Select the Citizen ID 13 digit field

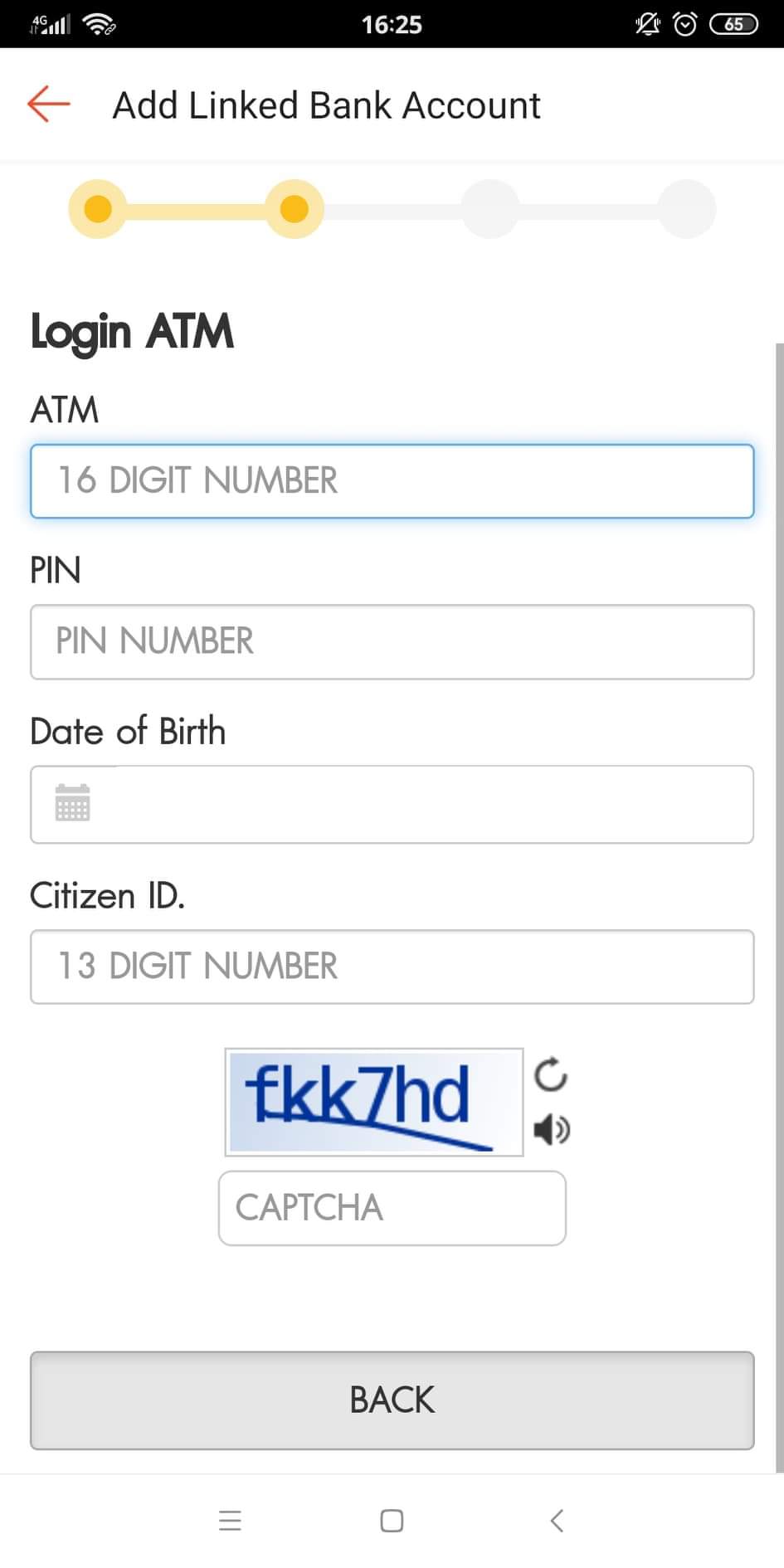[x=392, y=967]
